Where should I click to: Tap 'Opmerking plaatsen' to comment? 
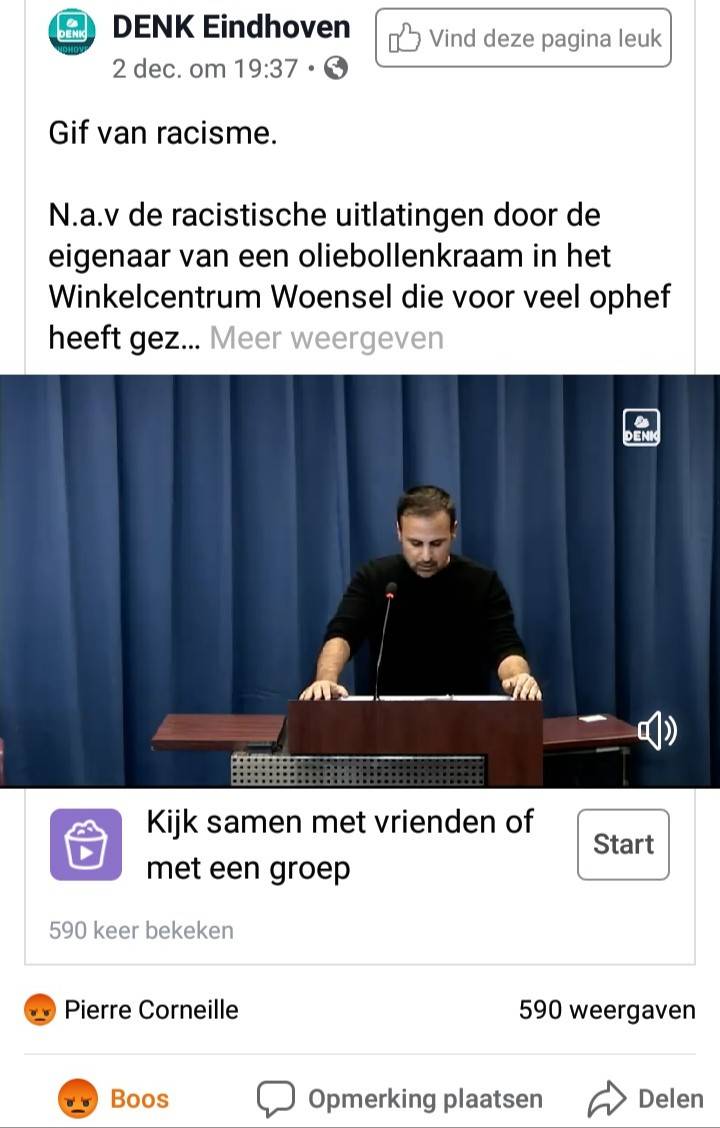(400, 1099)
